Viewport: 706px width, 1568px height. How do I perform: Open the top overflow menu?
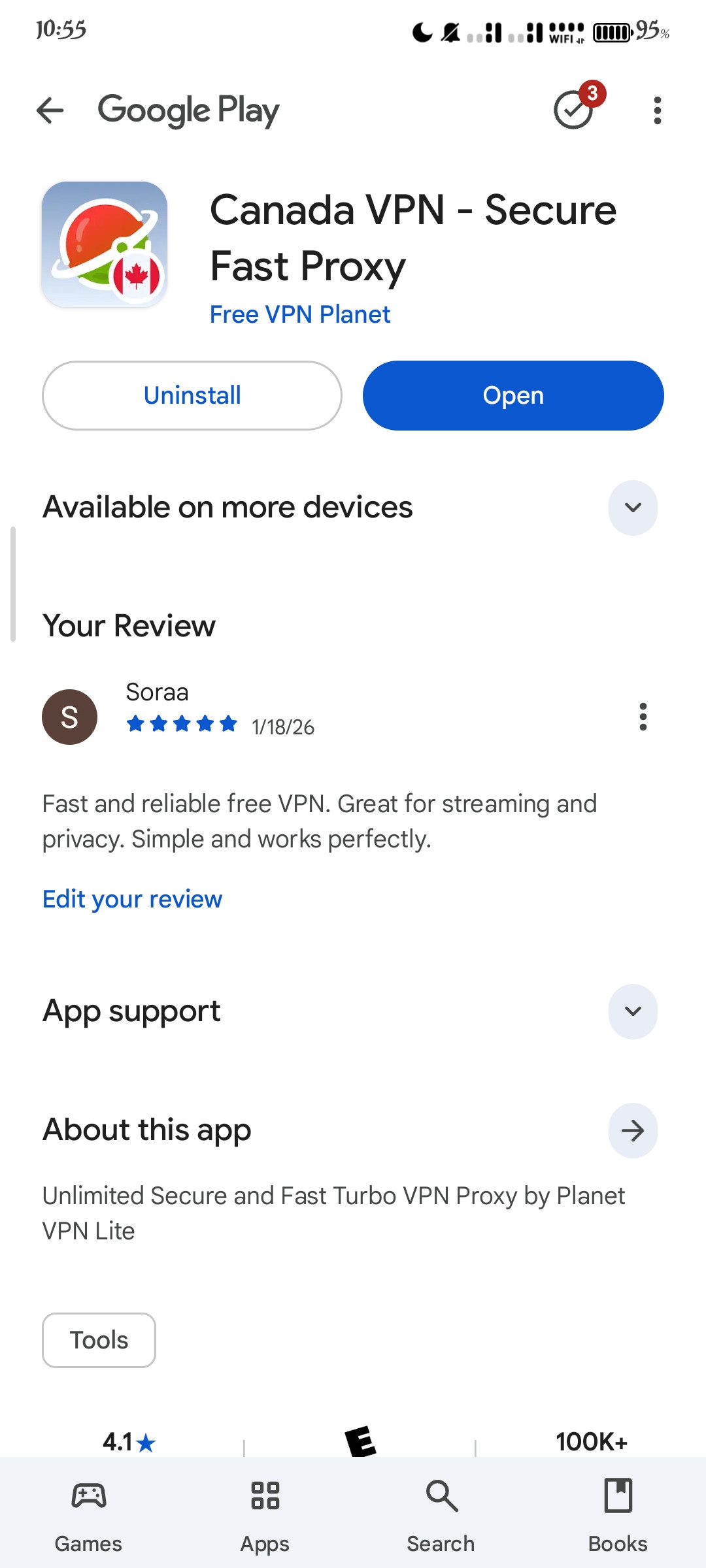pos(657,110)
